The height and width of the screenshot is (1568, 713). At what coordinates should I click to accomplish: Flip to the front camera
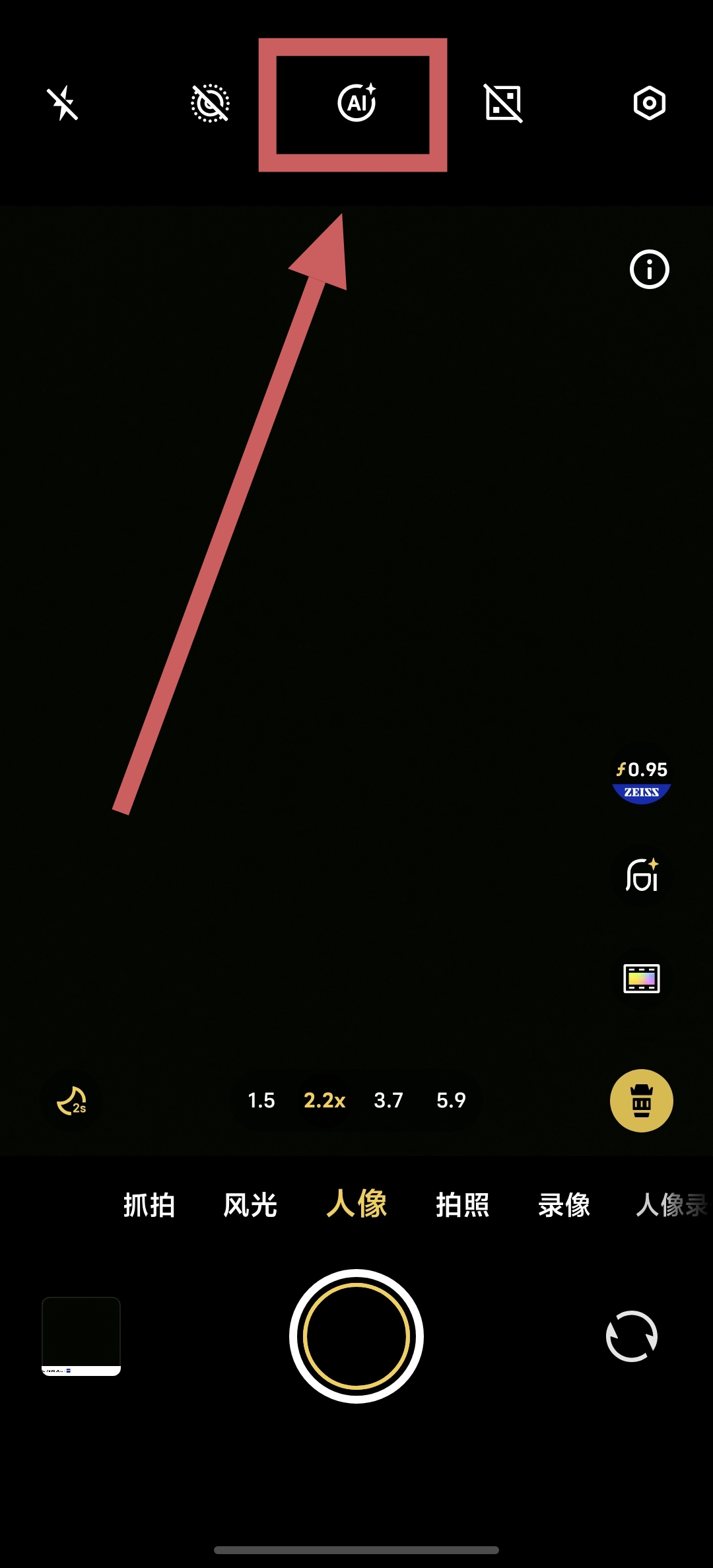[x=631, y=1336]
